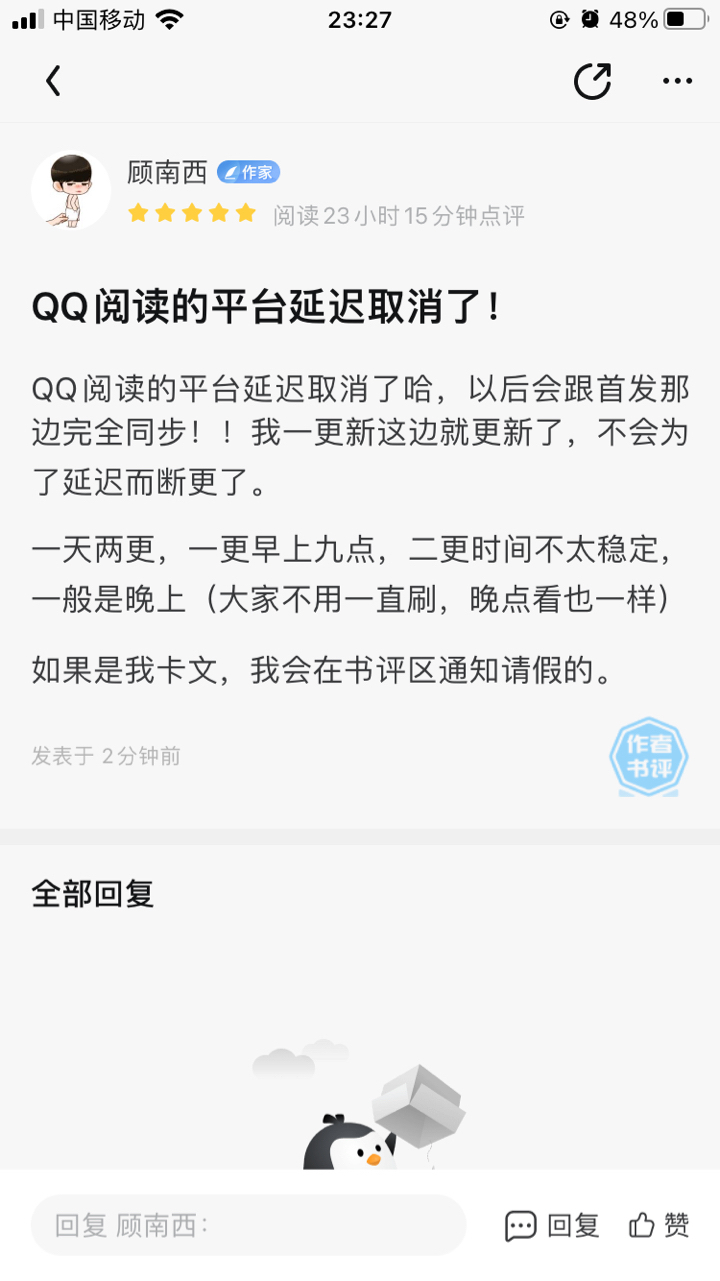
Task: Open the three-dot overflow menu
Action: pos(677,81)
